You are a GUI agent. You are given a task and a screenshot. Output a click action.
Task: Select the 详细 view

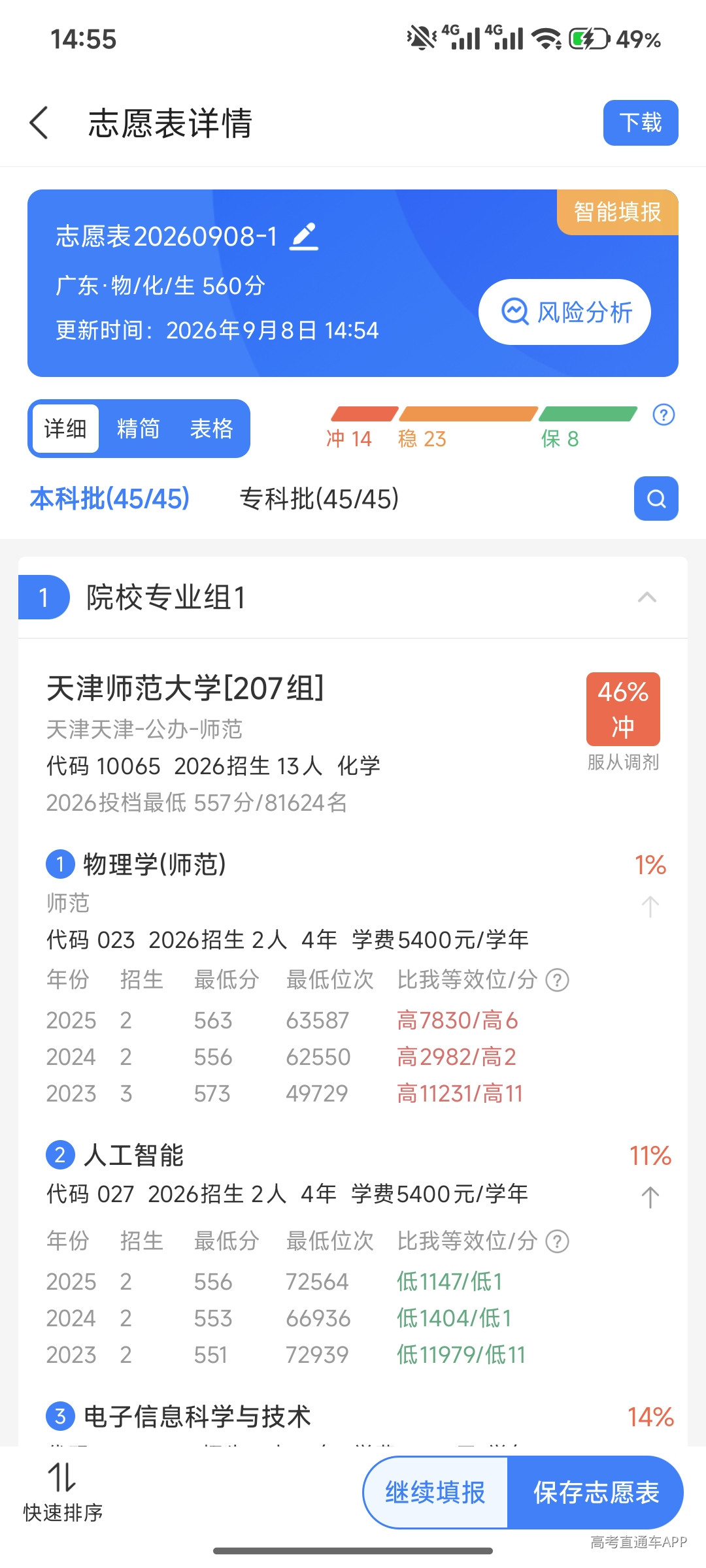[65, 429]
